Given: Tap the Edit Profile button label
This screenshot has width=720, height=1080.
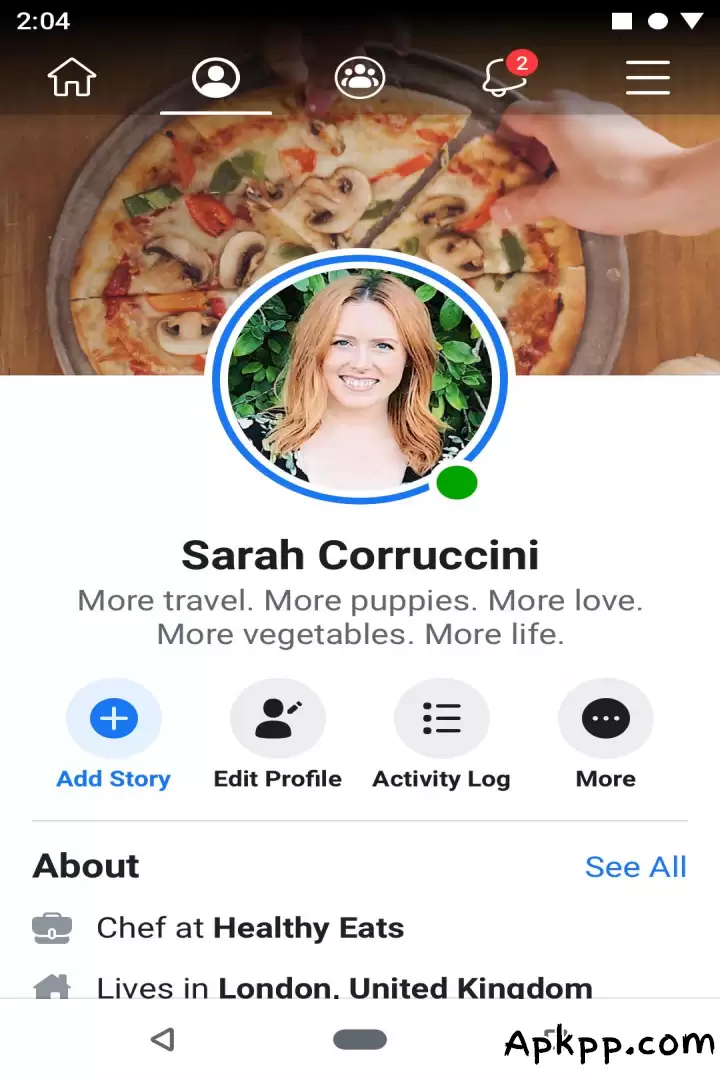Looking at the screenshot, I should 277,778.
